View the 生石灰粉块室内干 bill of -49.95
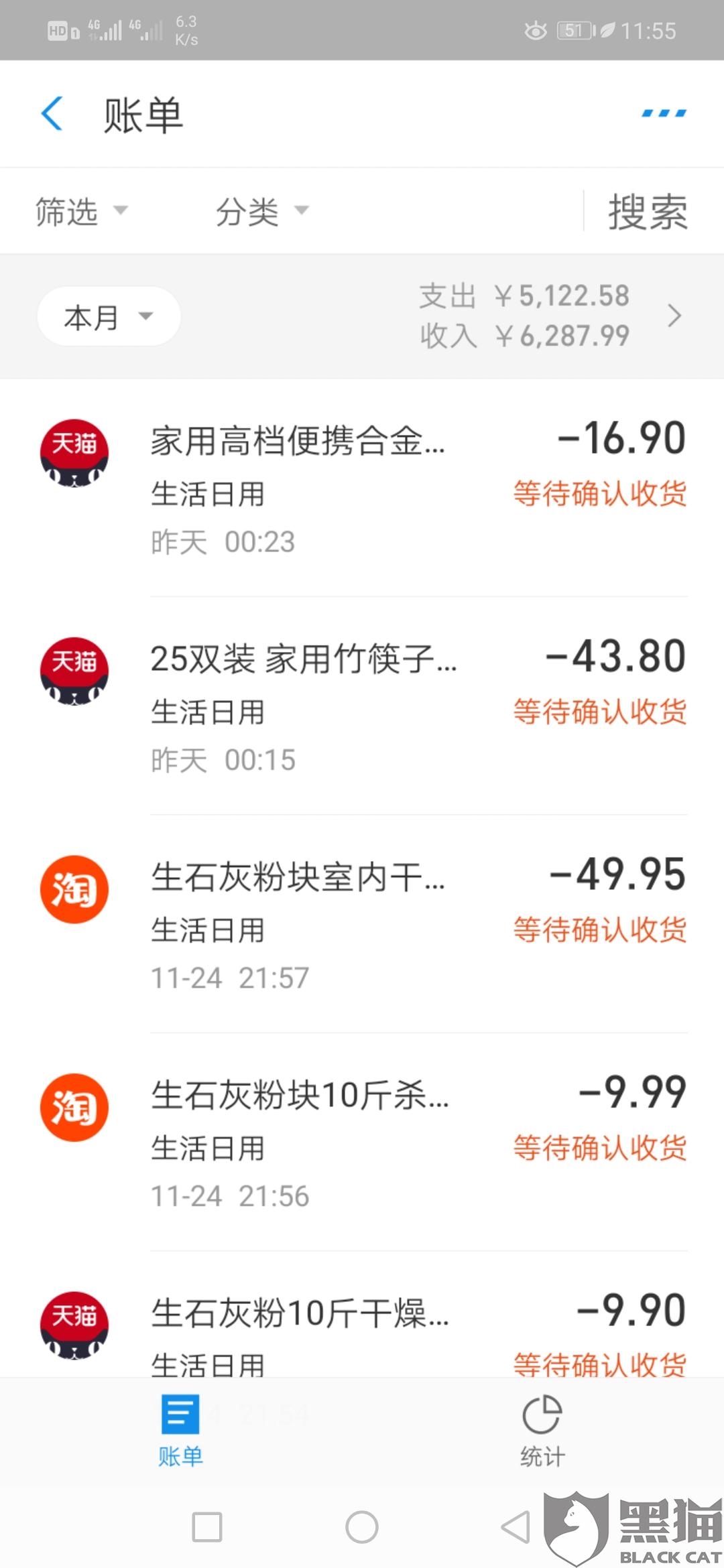 pyautogui.click(x=362, y=925)
